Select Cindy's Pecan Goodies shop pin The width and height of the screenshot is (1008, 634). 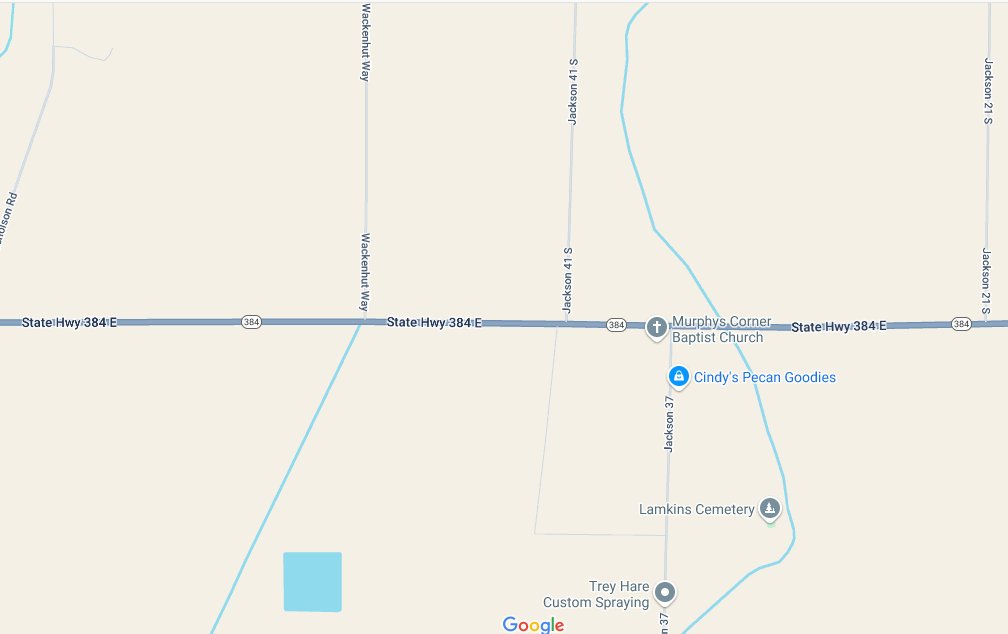(678, 377)
